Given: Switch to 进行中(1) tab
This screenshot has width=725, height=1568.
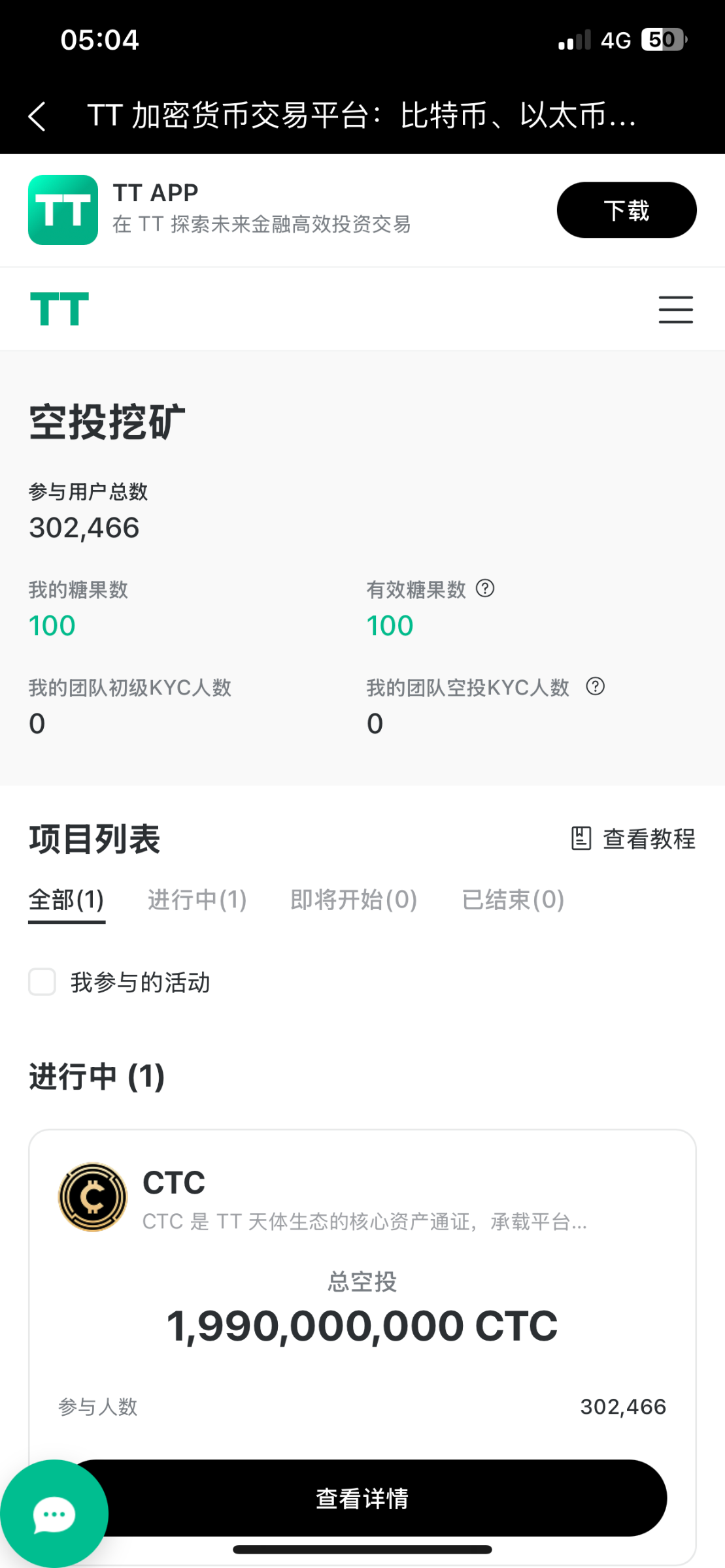Looking at the screenshot, I should pos(197,900).
